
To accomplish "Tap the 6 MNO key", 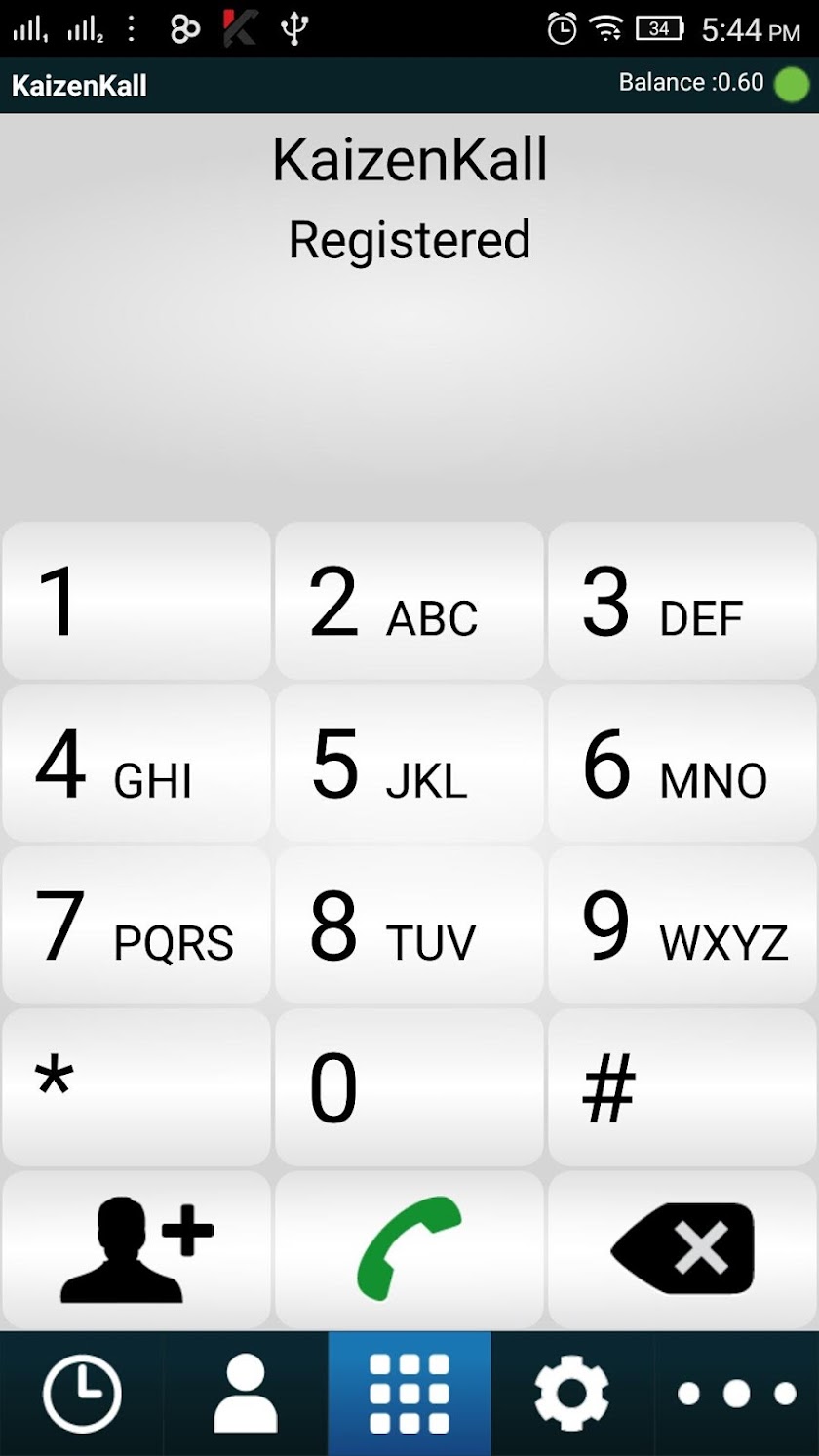I will (682, 763).
